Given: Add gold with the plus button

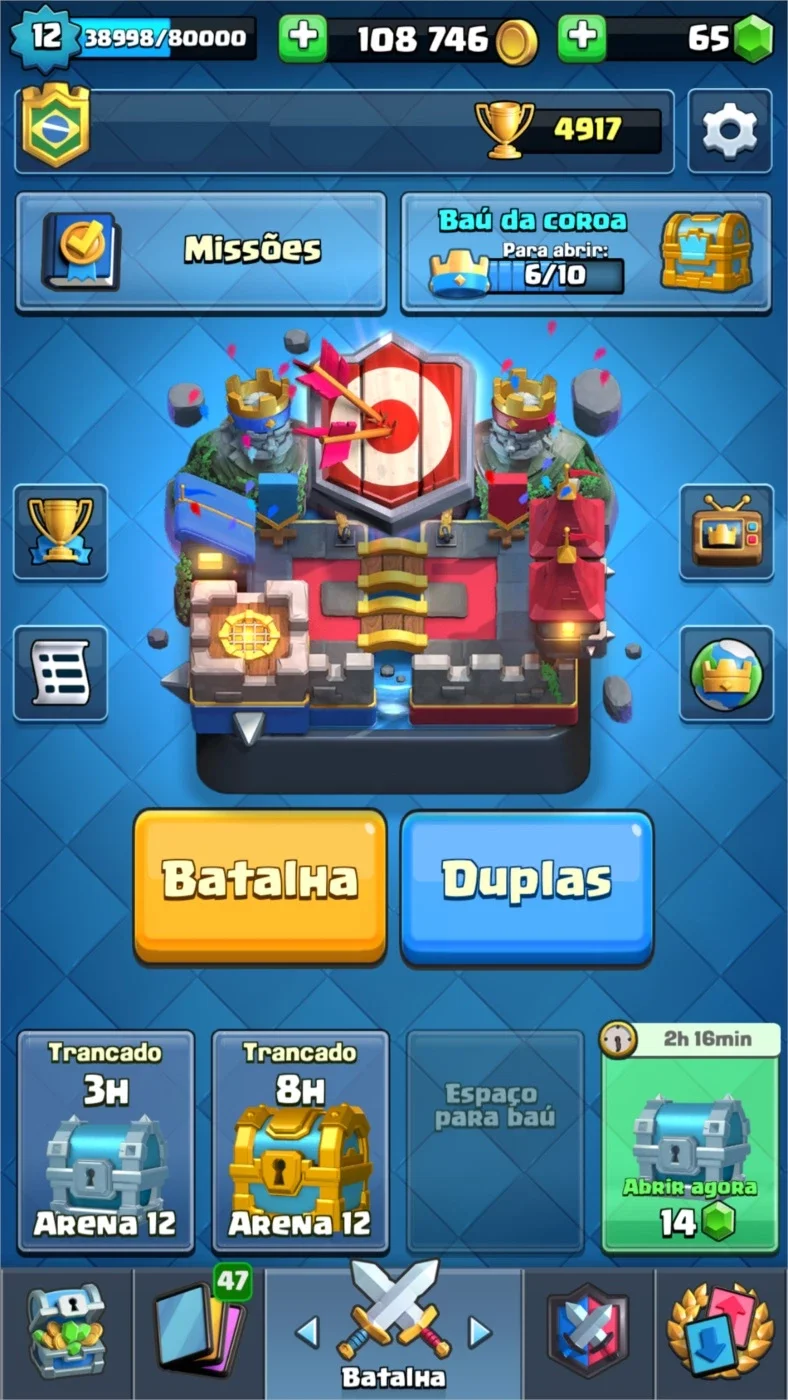Looking at the screenshot, I should 303,39.
